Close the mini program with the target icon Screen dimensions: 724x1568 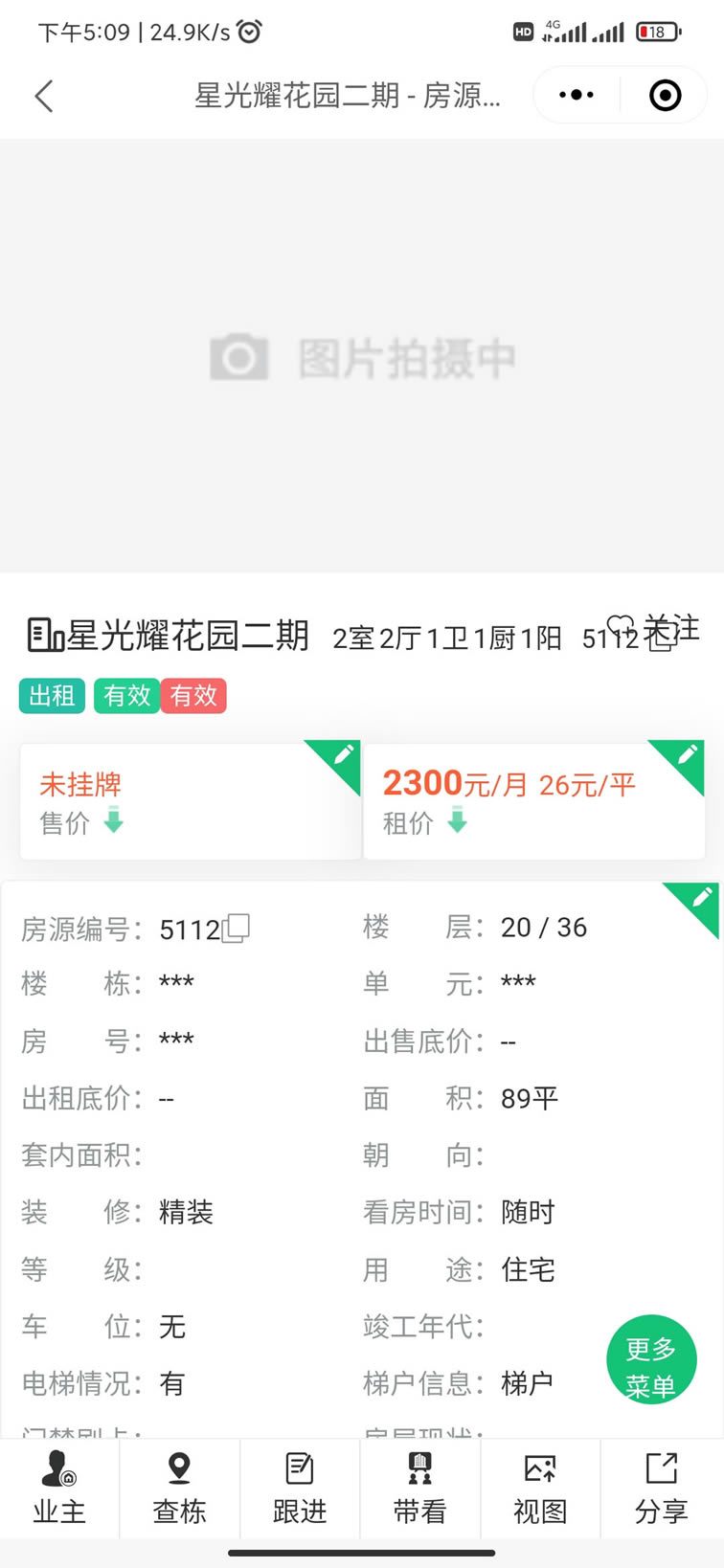tap(665, 95)
